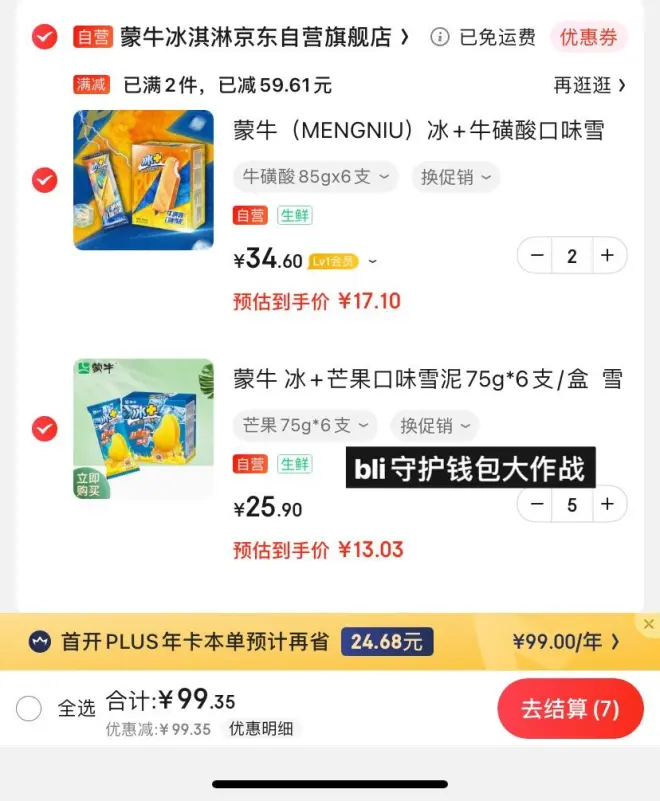Image resolution: width=660 pixels, height=801 pixels.
Task: Deselect the 牛磺酸口味 item checkbox
Action: click(x=44, y=180)
